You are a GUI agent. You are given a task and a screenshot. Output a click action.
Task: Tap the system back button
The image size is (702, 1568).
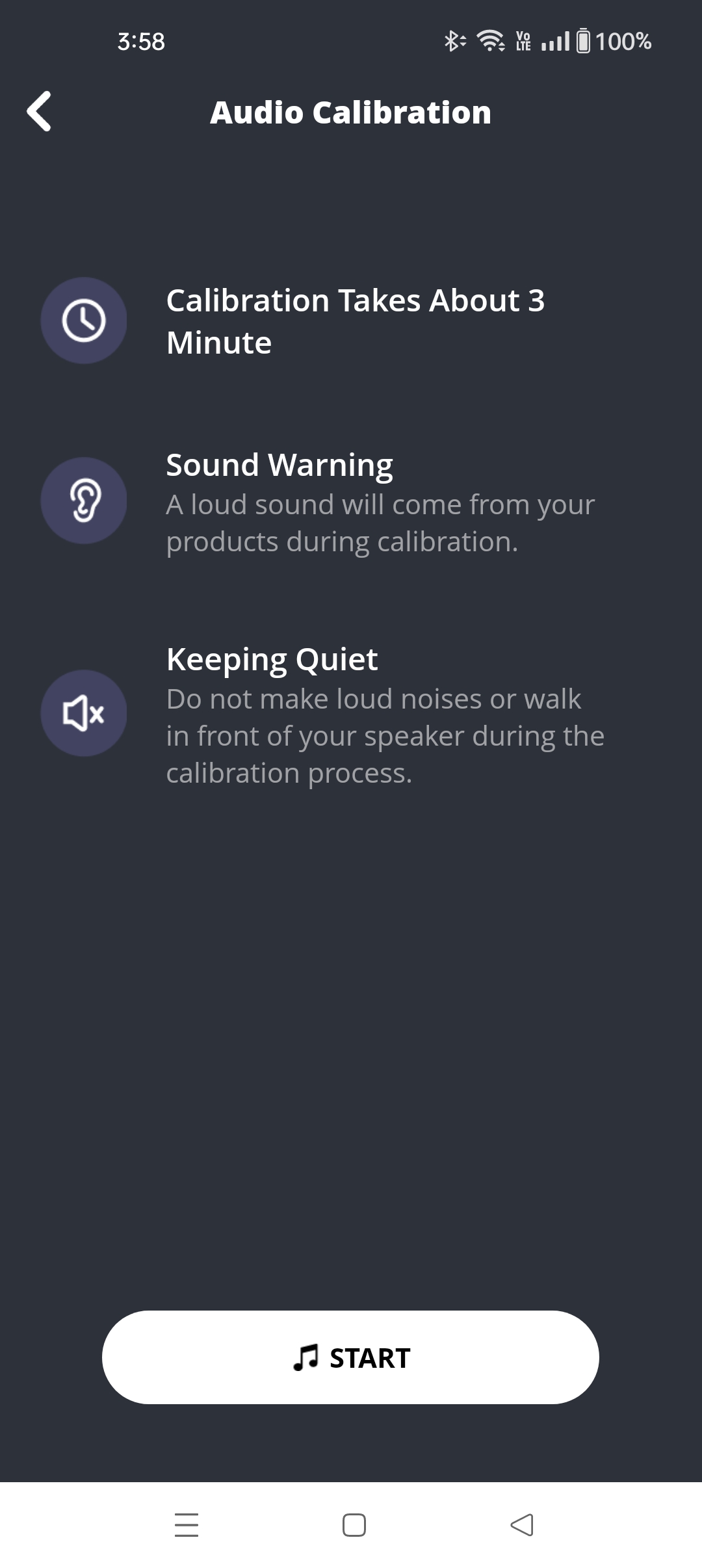click(x=522, y=1525)
